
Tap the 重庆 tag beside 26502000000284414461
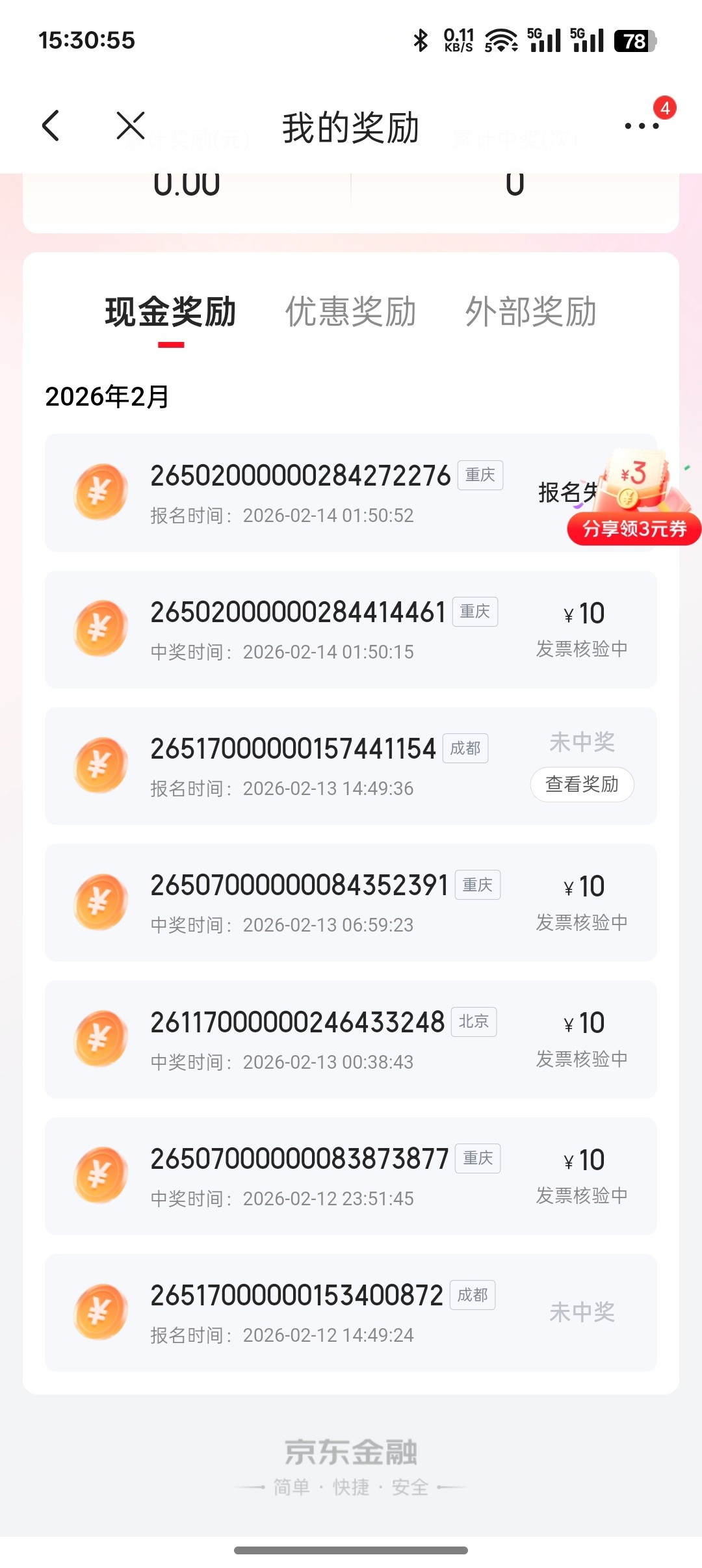pos(475,610)
